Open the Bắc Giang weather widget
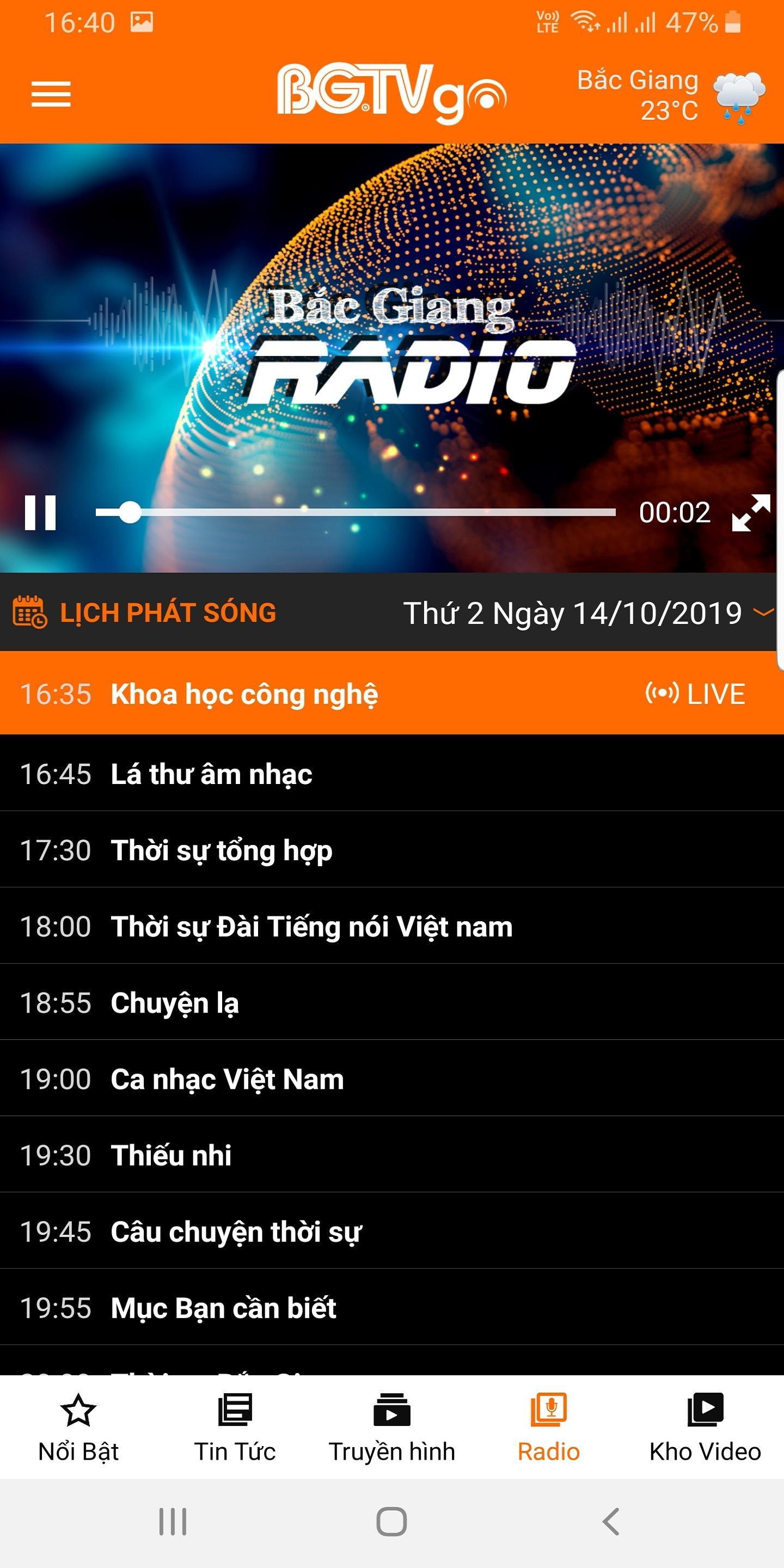The height and width of the screenshot is (1568, 784). tap(670, 96)
